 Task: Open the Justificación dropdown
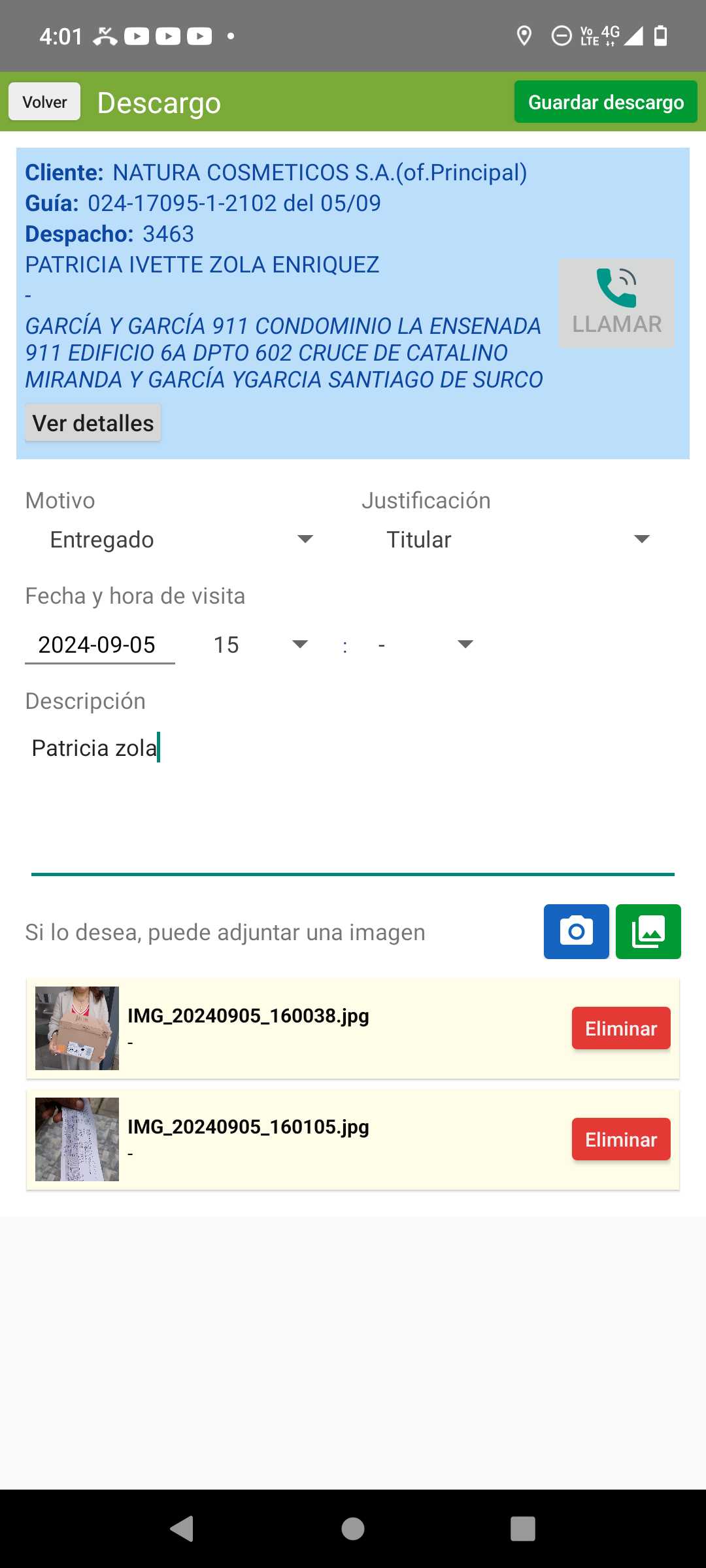[x=518, y=540]
